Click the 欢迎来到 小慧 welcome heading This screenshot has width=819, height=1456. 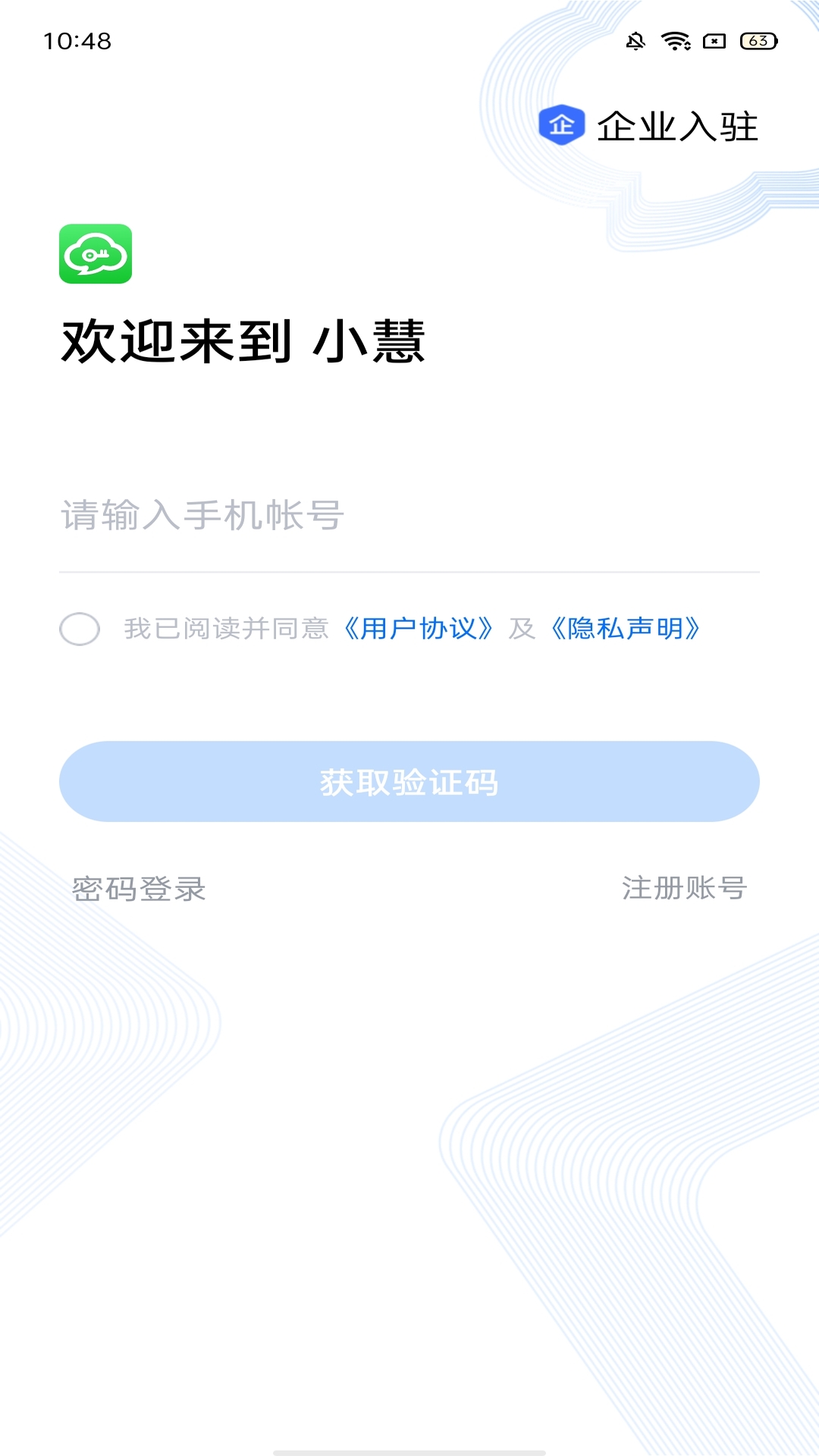click(244, 340)
